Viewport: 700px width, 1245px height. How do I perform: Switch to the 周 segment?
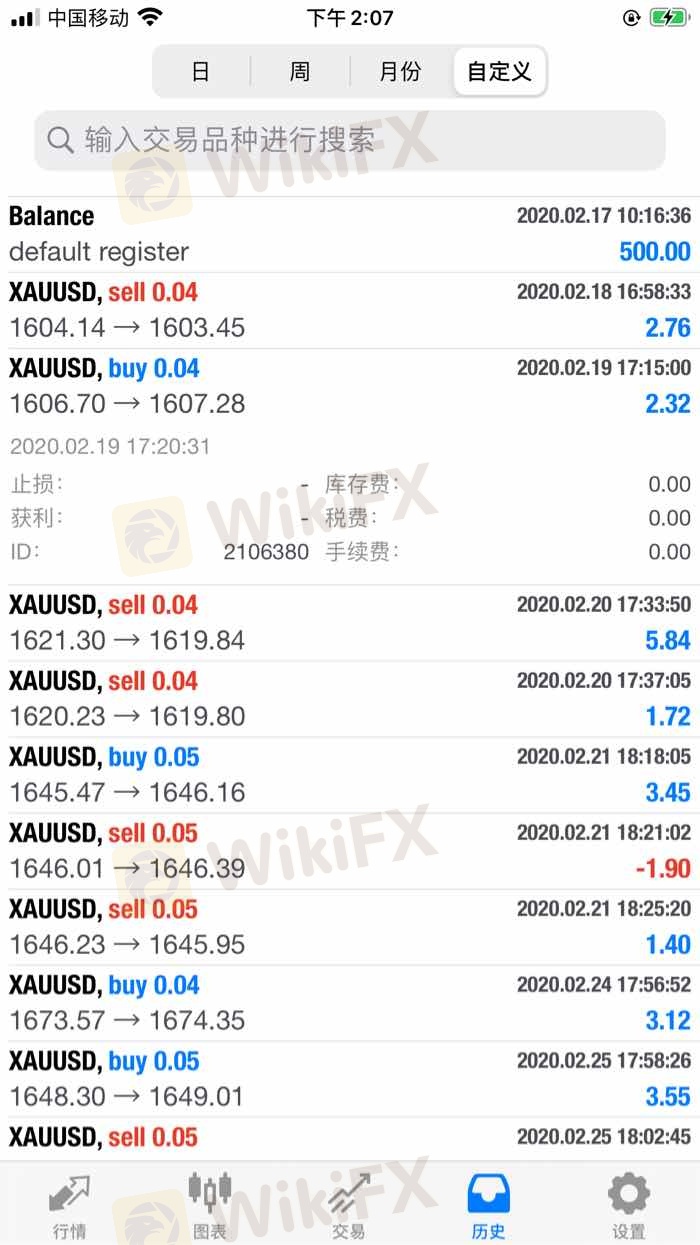tap(300, 71)
